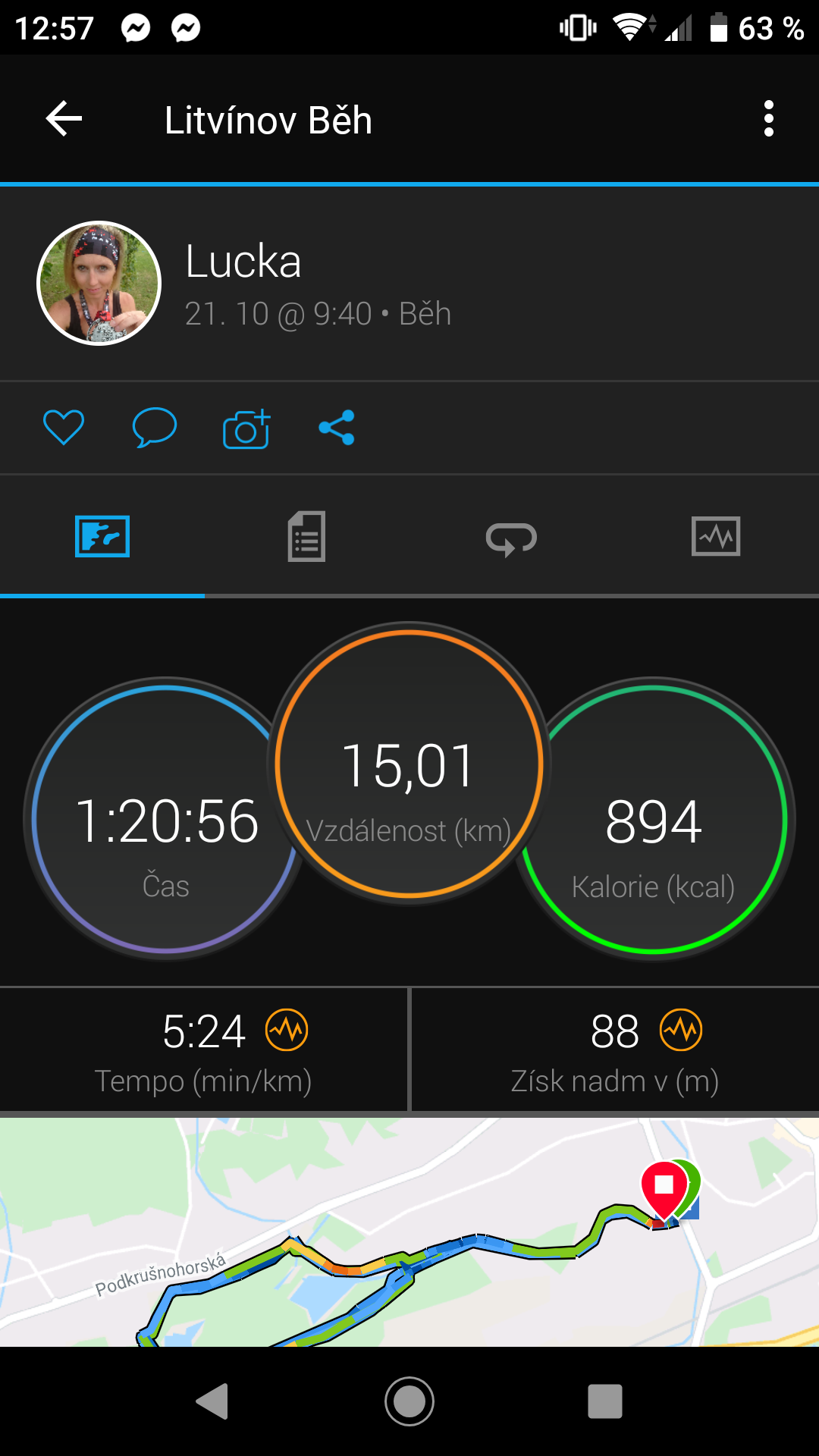
Task: Like this activity with the heart icon
Action: (x=64, y=428)
